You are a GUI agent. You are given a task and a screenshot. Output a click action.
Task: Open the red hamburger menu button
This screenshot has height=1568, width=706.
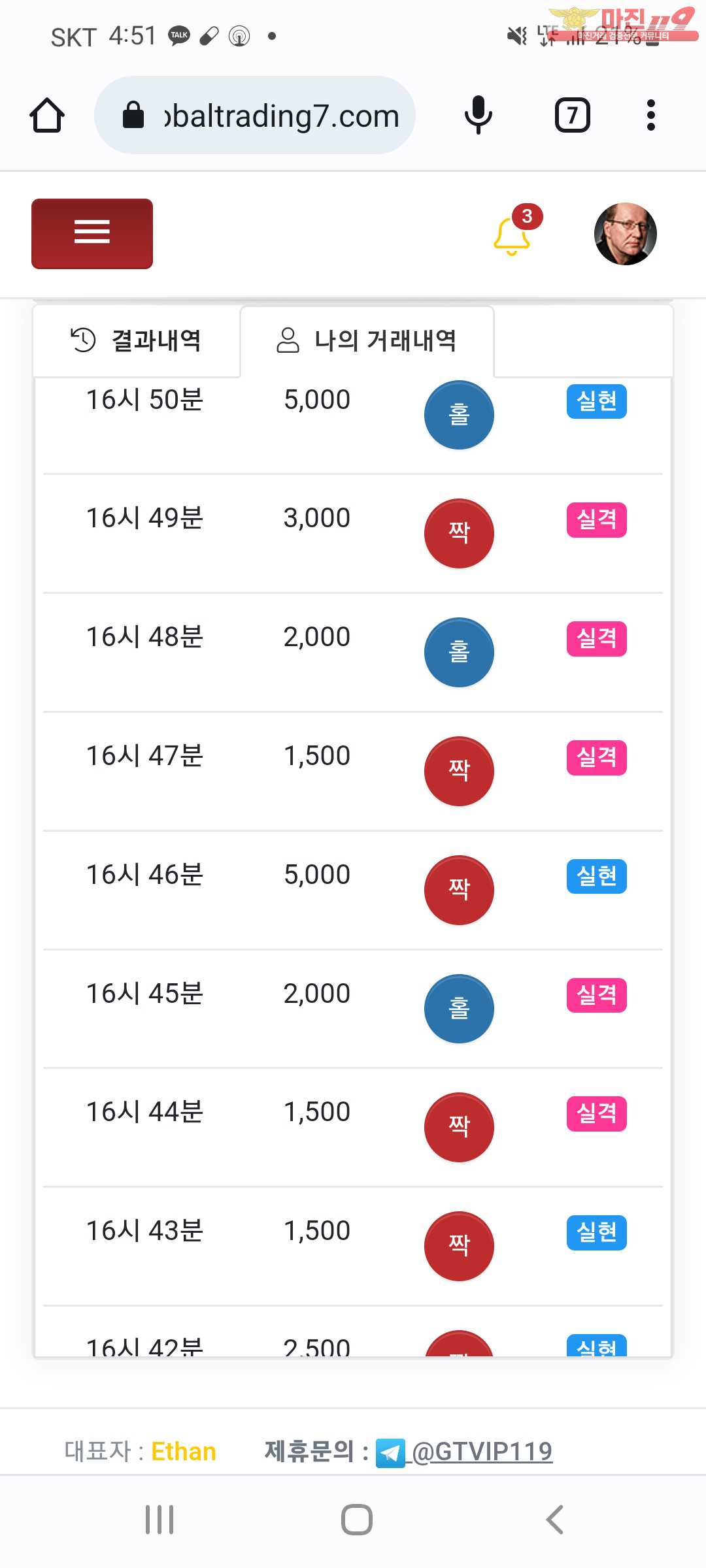(x=92, y=233)
